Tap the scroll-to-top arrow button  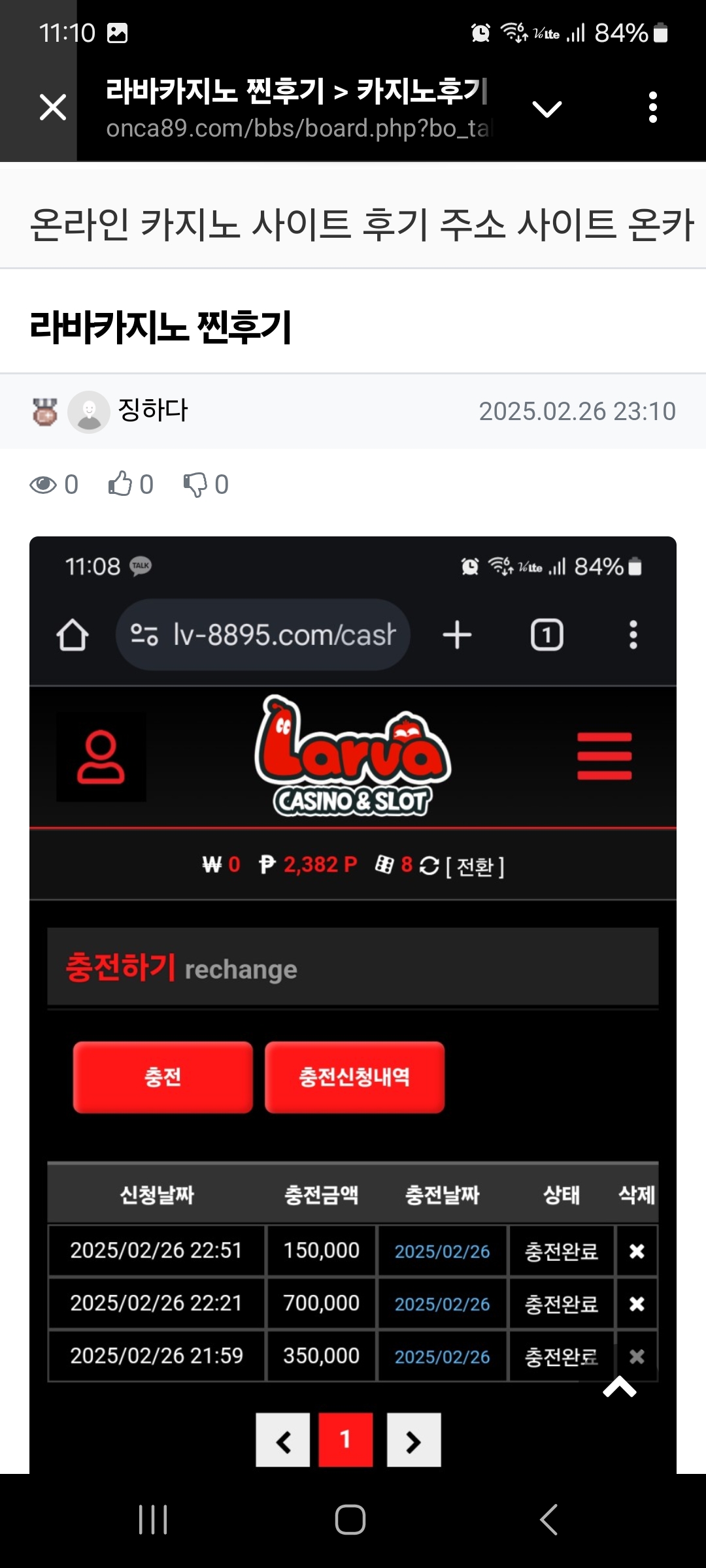[619, 1386]
